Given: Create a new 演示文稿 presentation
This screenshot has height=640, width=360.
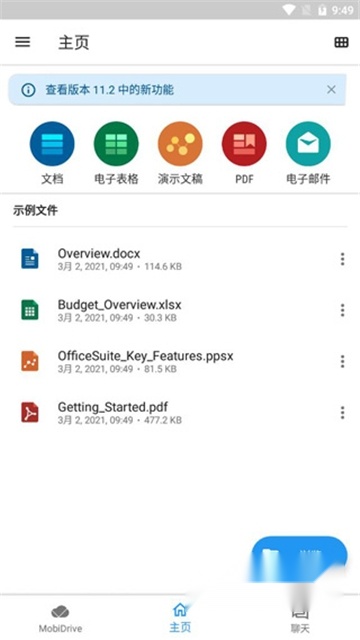Looking at the screenshot, I should 180,153.
